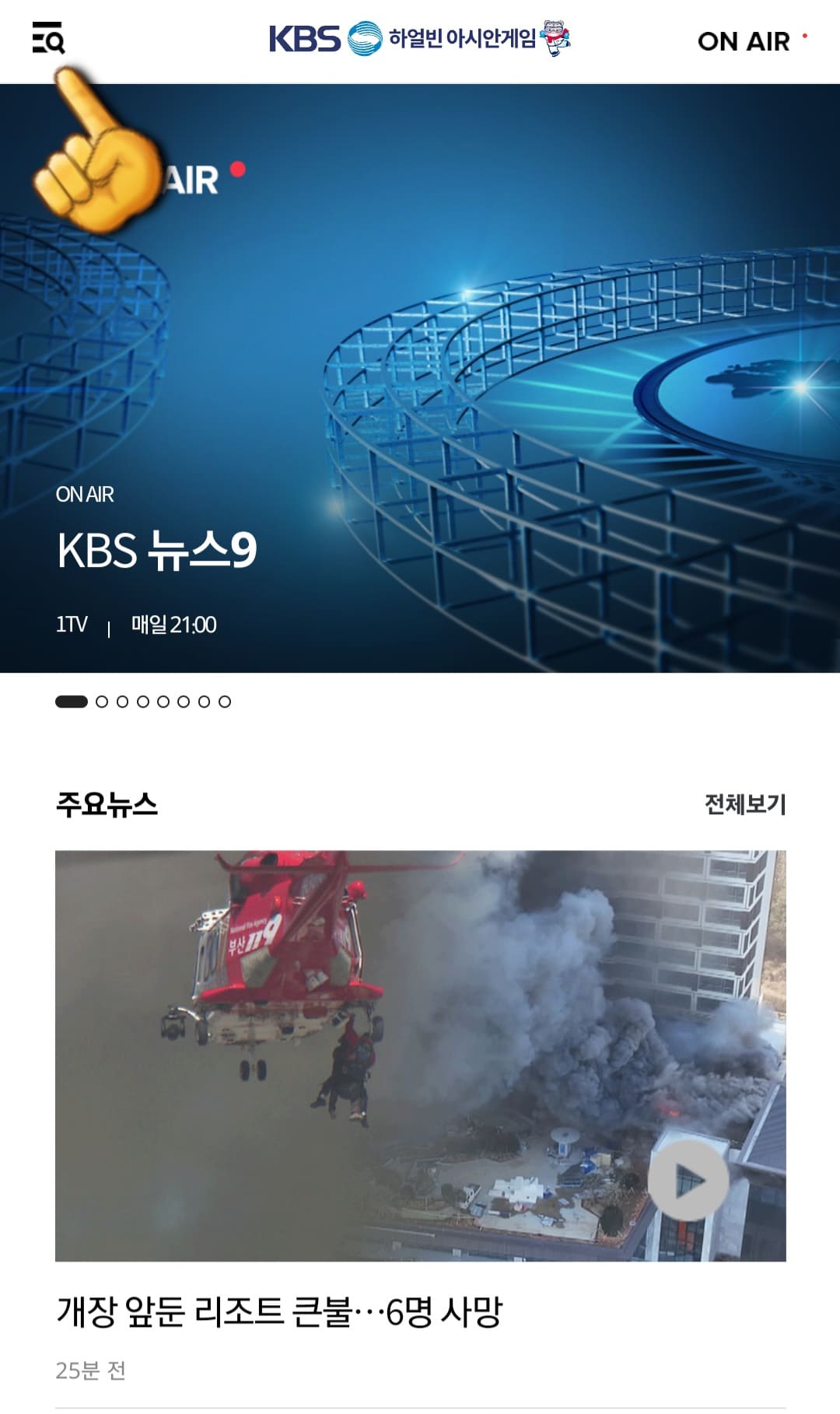840x1414 pixels.
Task: Select the second carousel indicator dot
Action: tap(102, 701)
